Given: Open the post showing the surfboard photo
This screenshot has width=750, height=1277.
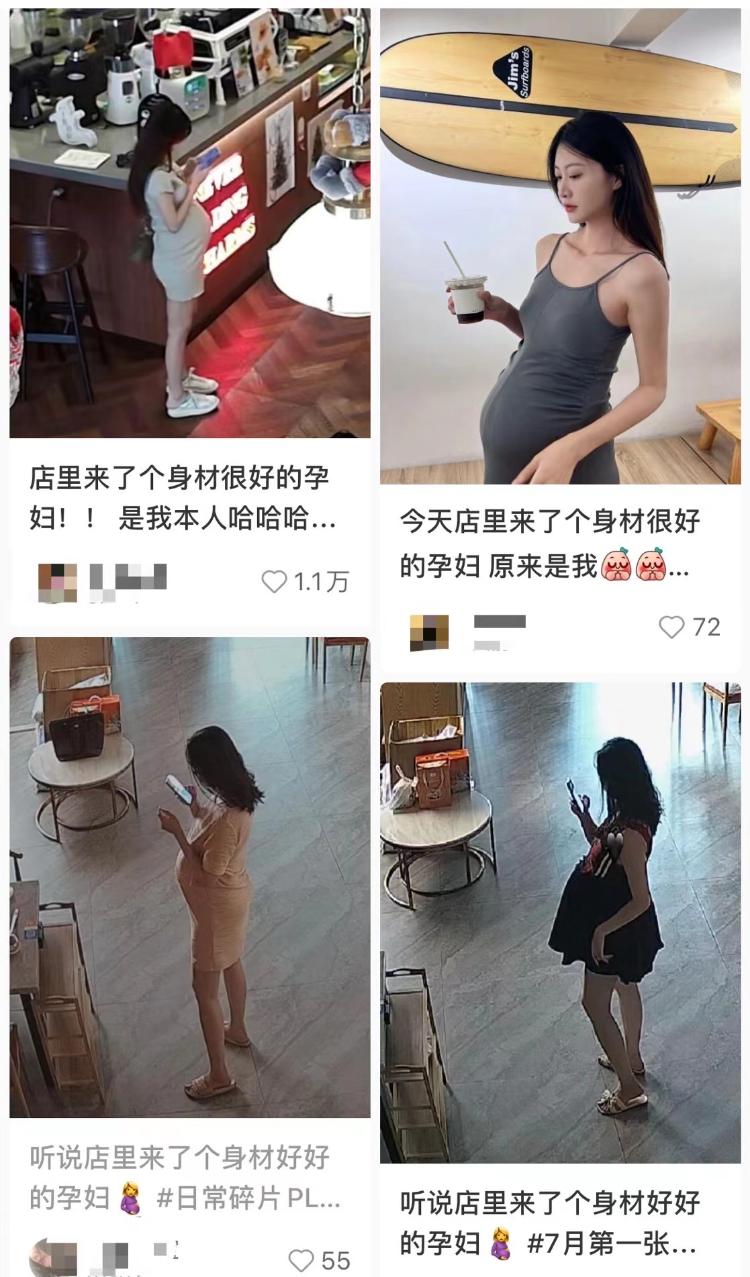Looking at the screenshot, I should (560, 250).
